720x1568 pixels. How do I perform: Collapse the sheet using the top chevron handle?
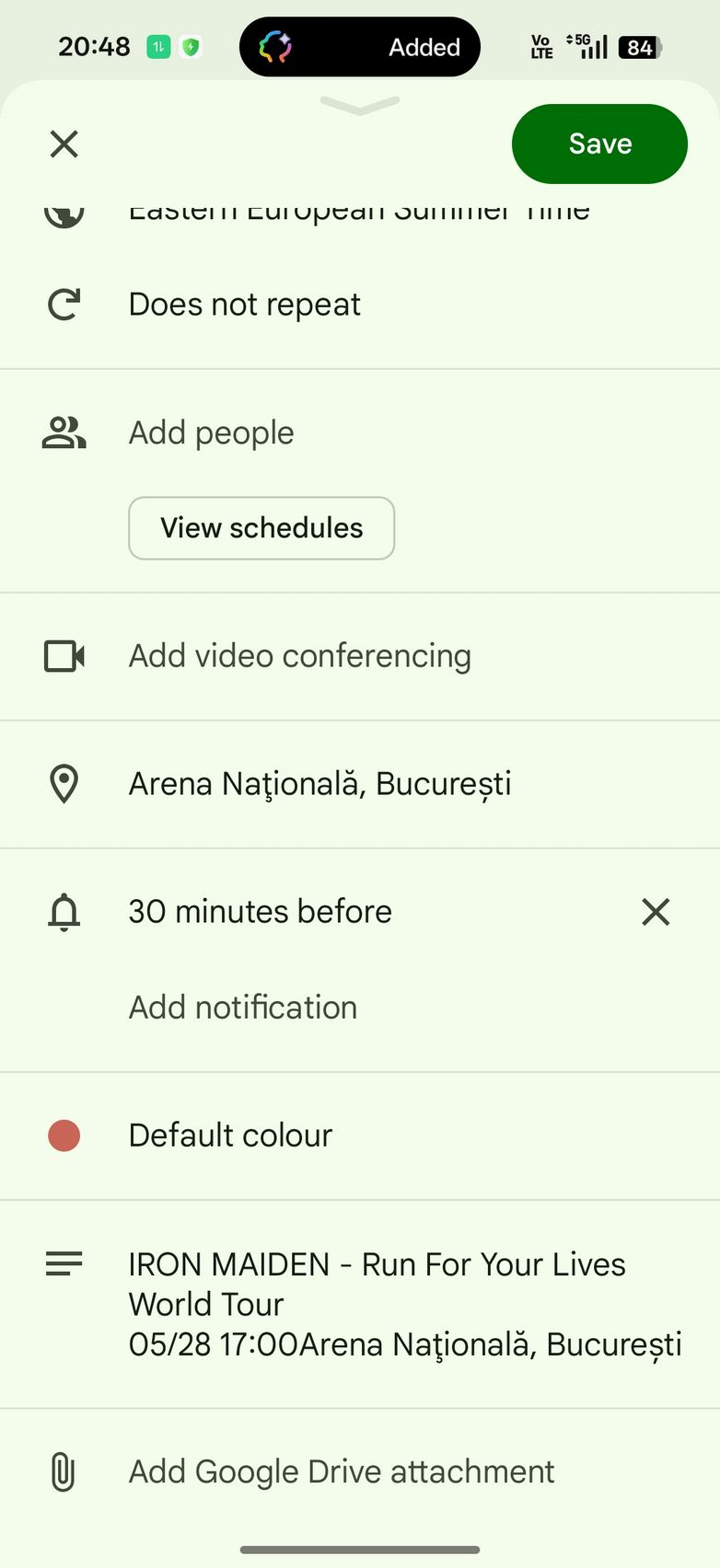point(360,106)
